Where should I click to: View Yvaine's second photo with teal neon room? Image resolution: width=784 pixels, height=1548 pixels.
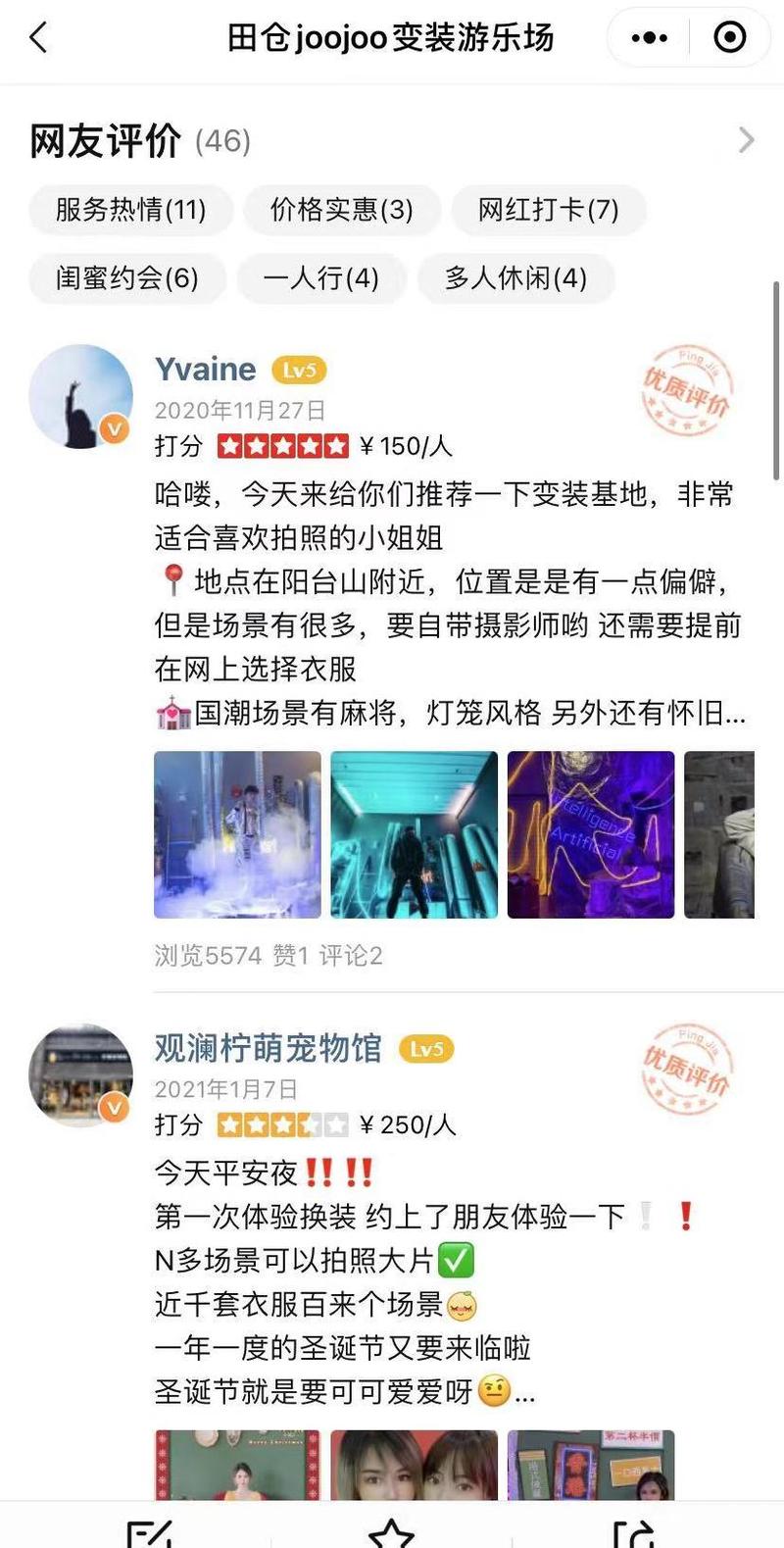[x=414, y=834]
